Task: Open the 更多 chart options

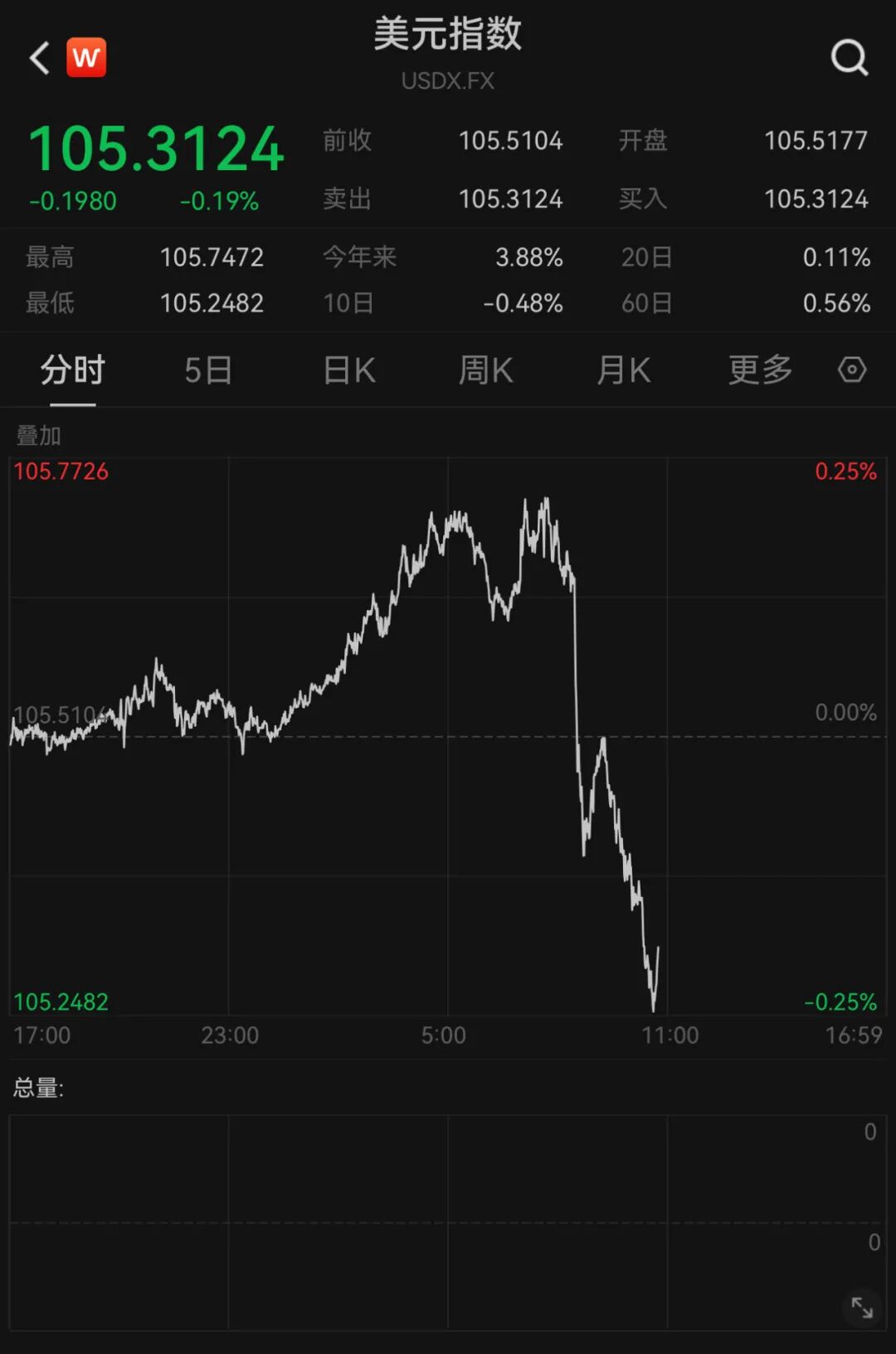Action: point(760,370)
